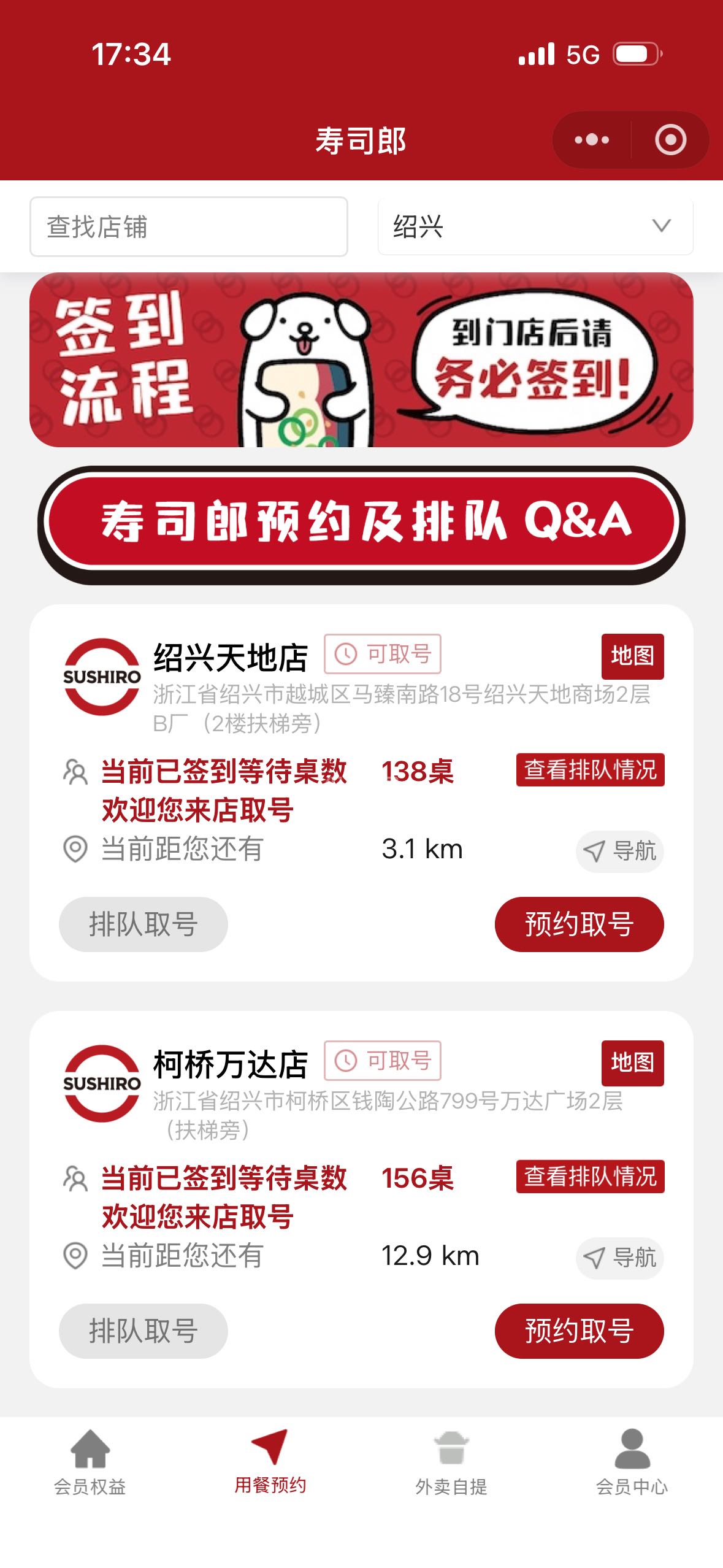Image resolution: width=723 pixels, height=1568 pixels.
Task: Go to the 外卖自提 tab
Action: 451,1462
